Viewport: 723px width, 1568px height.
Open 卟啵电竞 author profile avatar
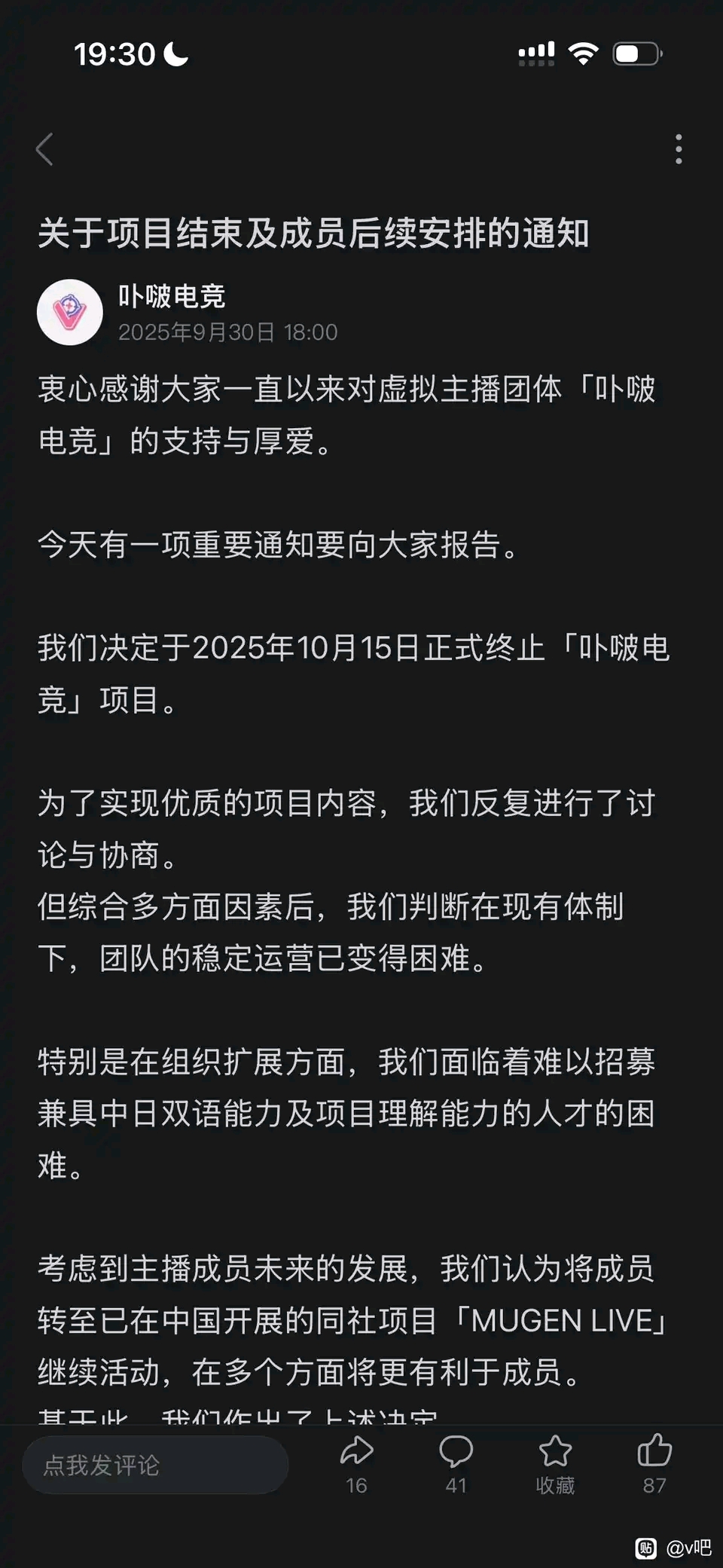(x=70, y=312)
